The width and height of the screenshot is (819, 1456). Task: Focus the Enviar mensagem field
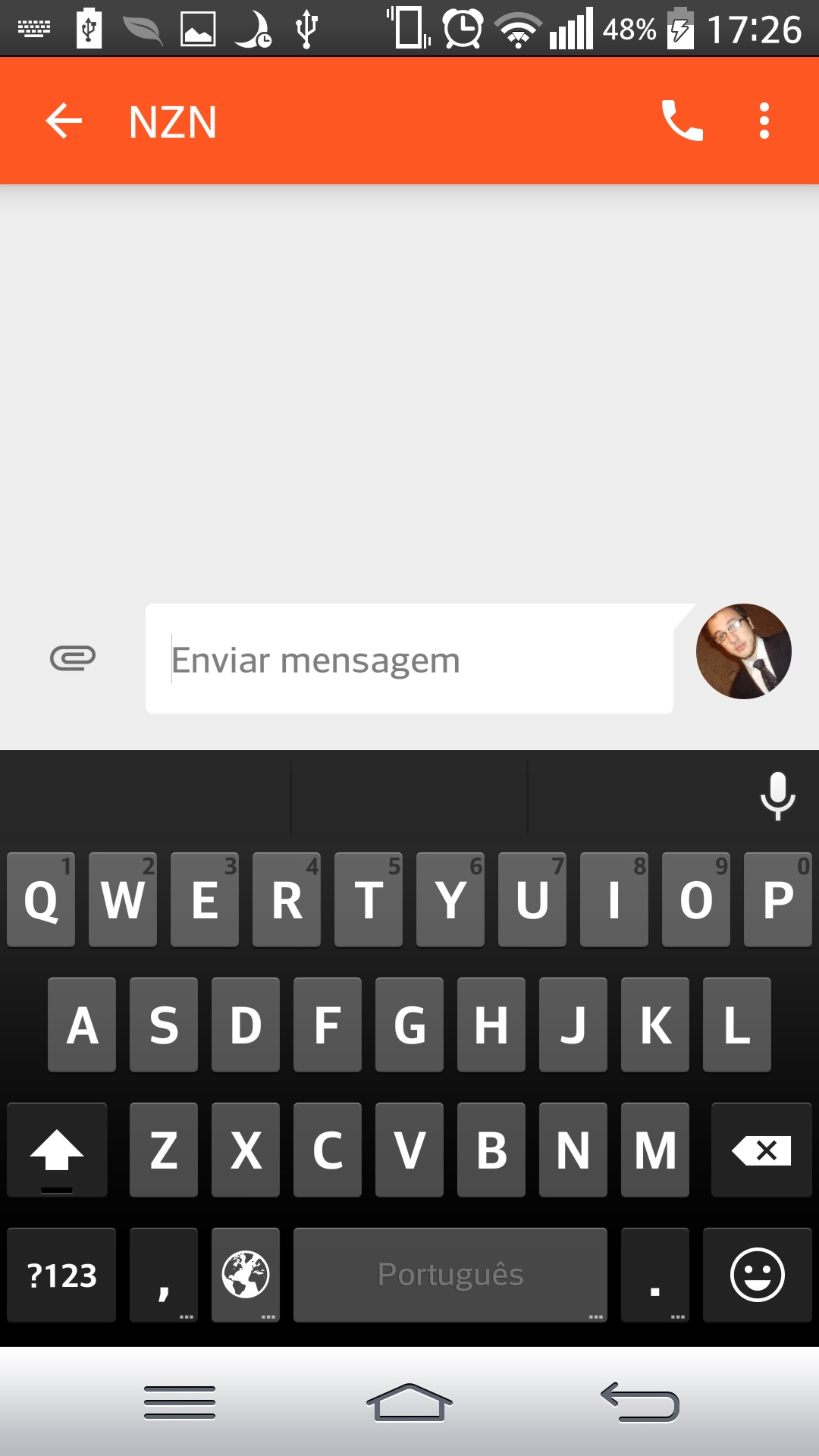tap(409, 659)
